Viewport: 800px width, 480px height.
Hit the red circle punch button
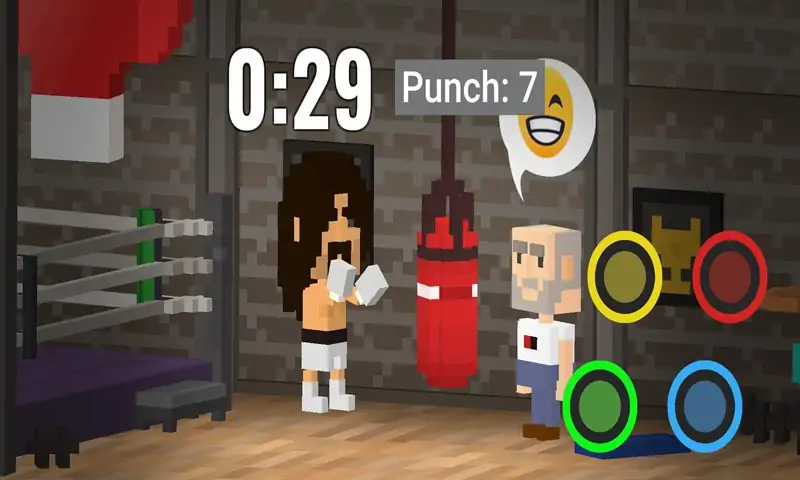pos(729,276)
